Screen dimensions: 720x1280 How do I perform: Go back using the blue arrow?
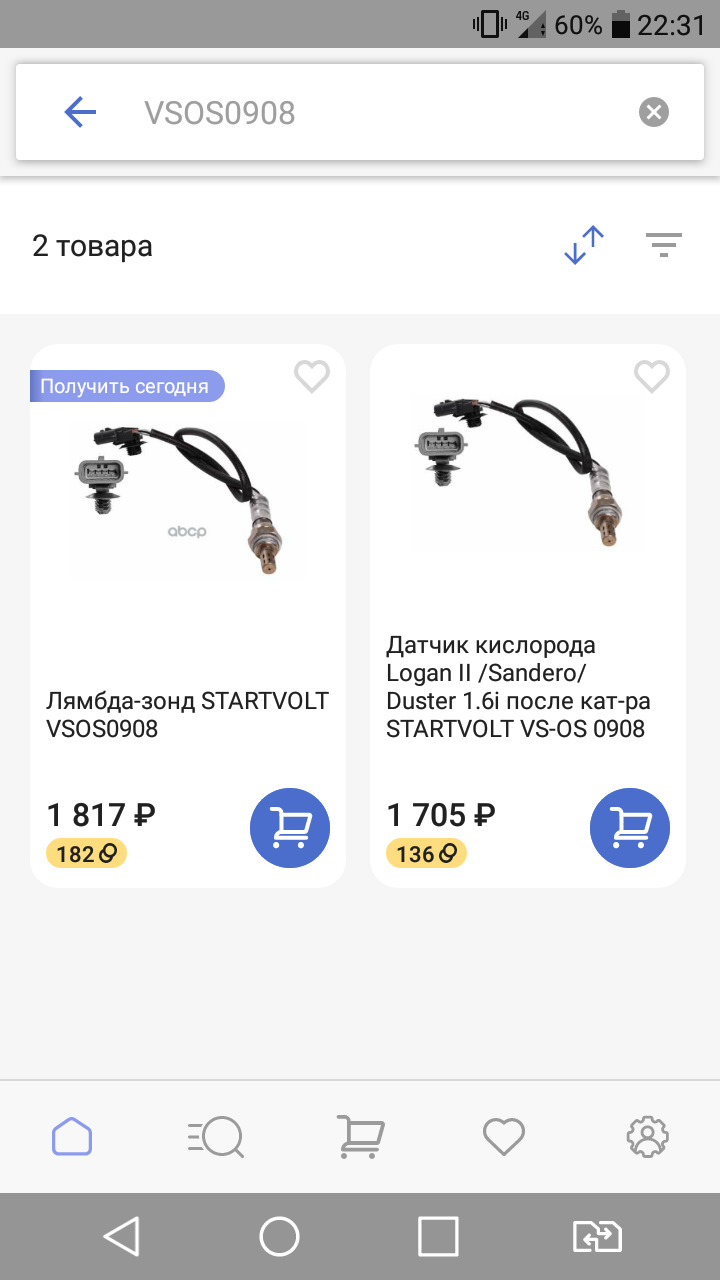tap(80, 112)
